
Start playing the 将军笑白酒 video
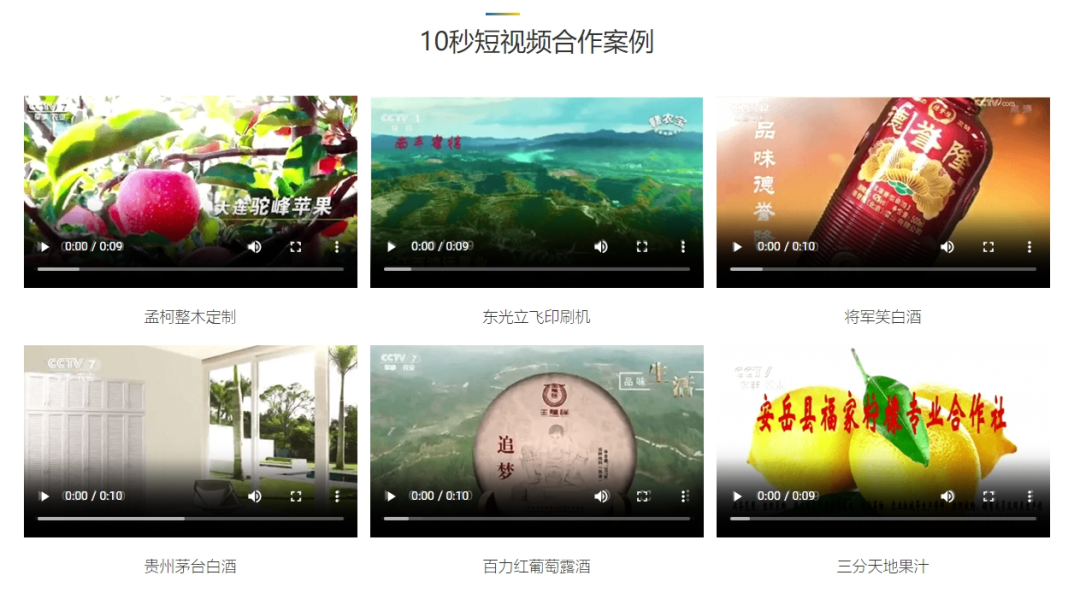pyautogui.click(x=737, y=246)
